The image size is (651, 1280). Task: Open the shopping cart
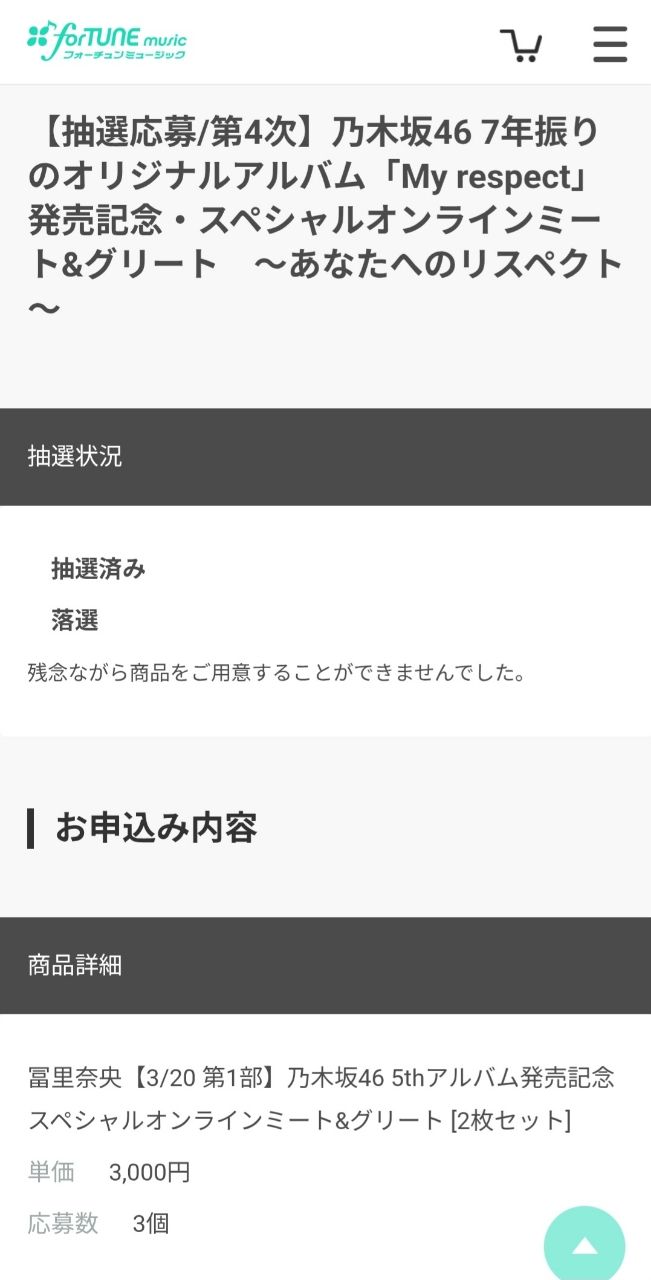520,45
